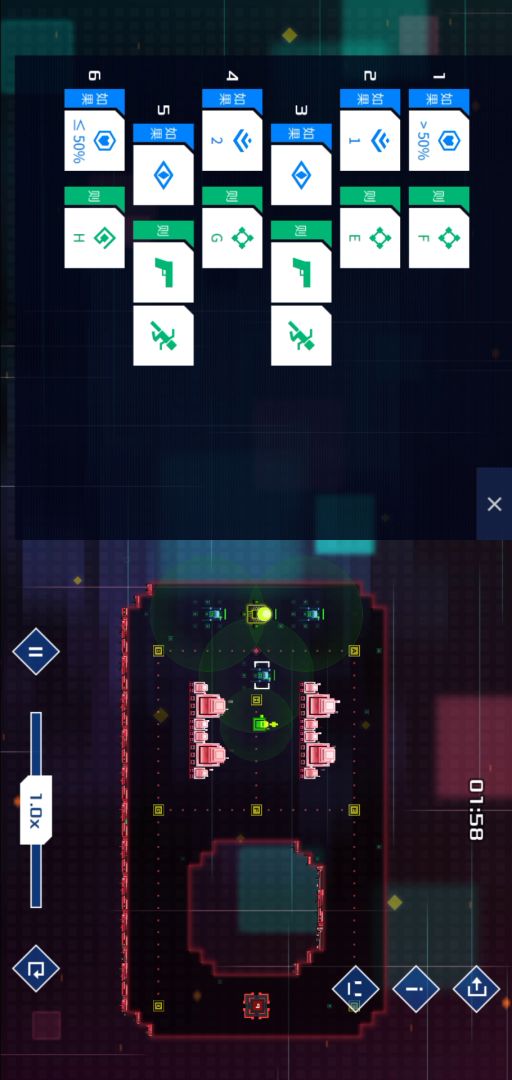Viewport: 512px width, 1080px height.
Task: Tap the return arrow diamond button
Action: click(36, 968)
